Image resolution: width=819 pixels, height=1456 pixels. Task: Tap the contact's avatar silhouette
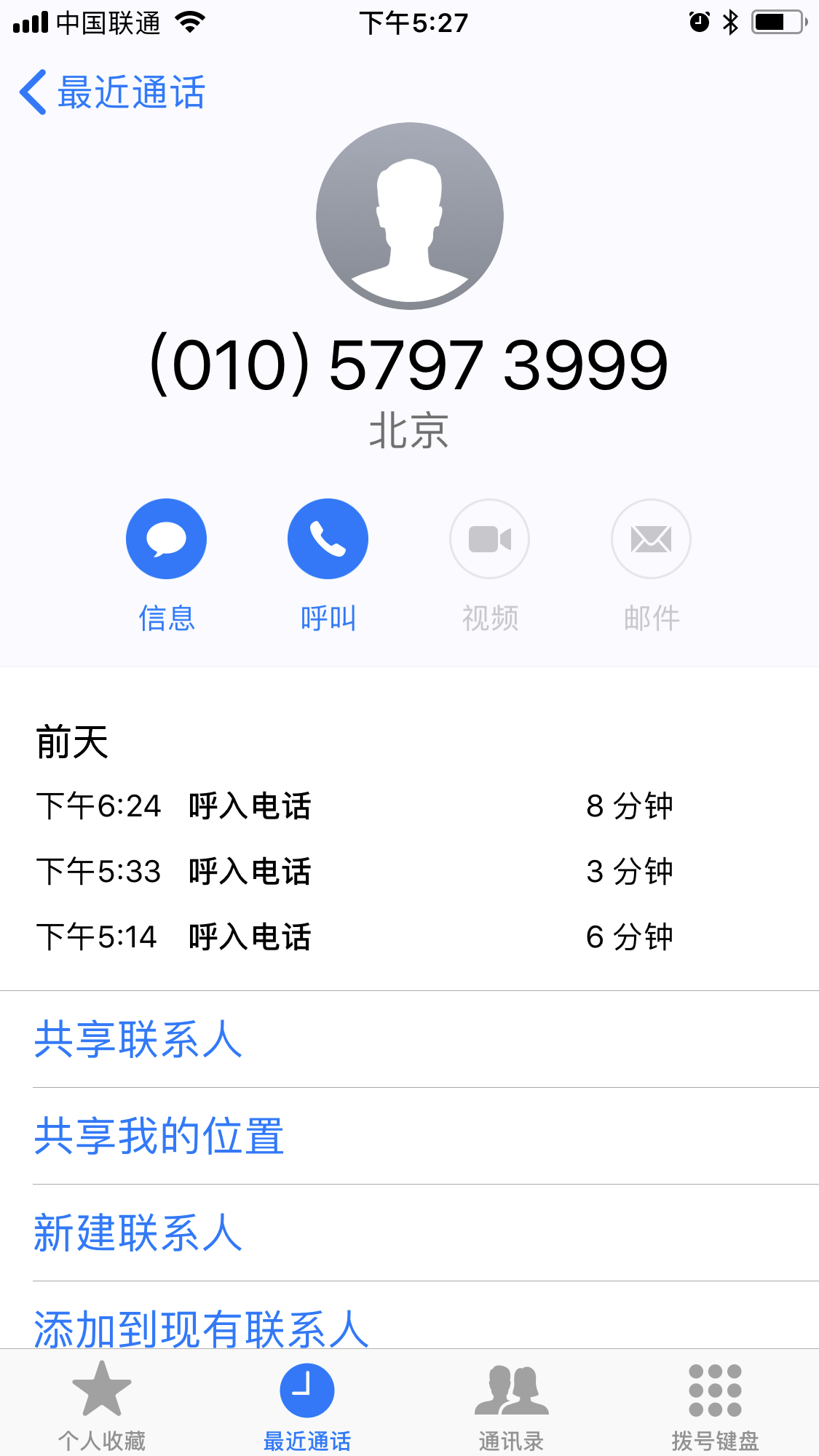click(409, 216)
